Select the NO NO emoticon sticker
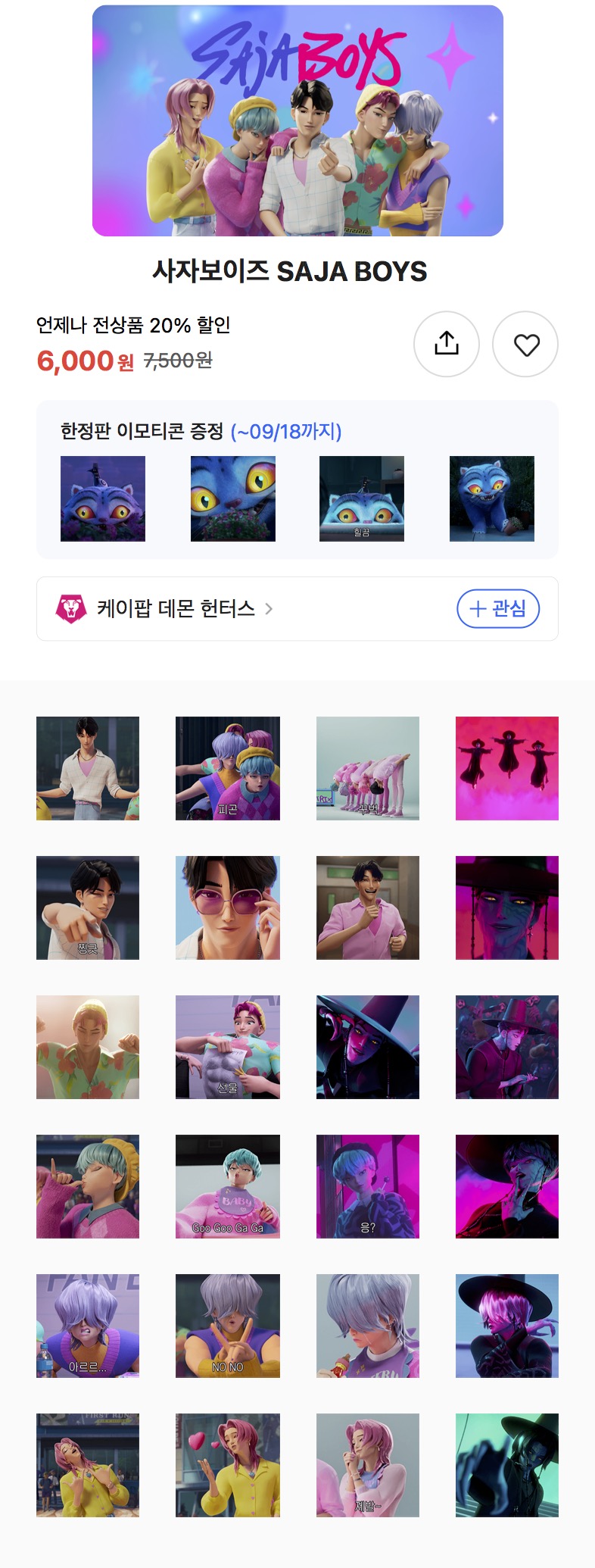Image resolution: width=595 pixels, height=1568 pixels. click(x=227, y=1326)
